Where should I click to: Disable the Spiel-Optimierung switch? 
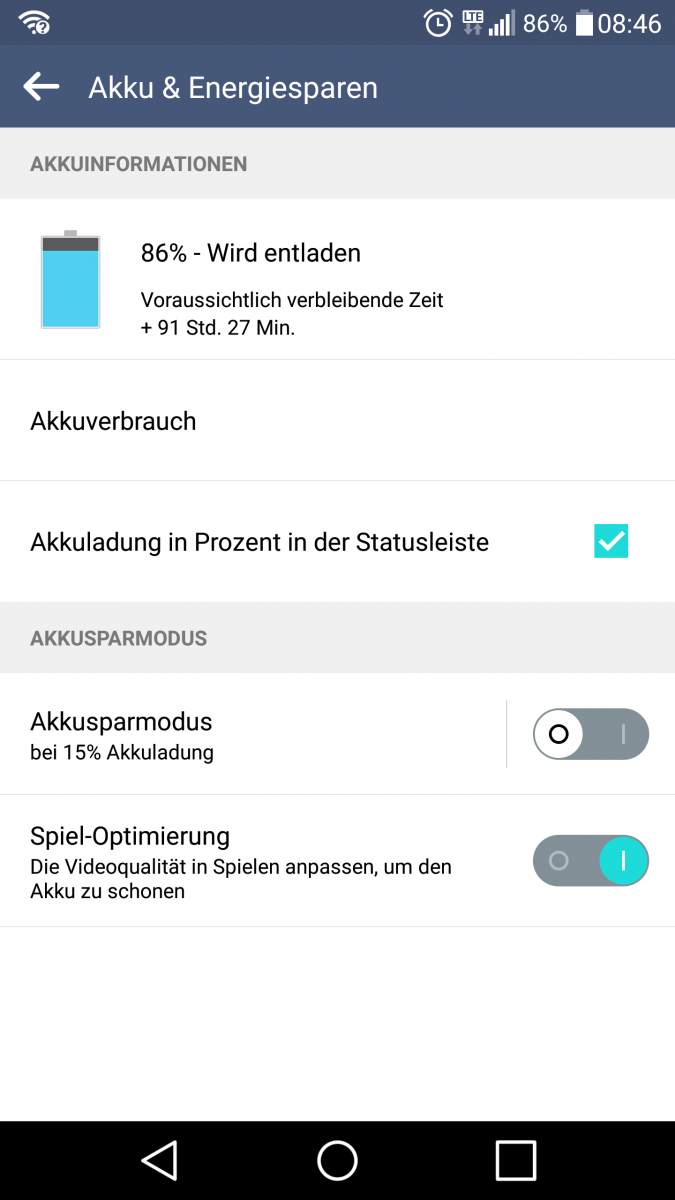pos(591,861)
